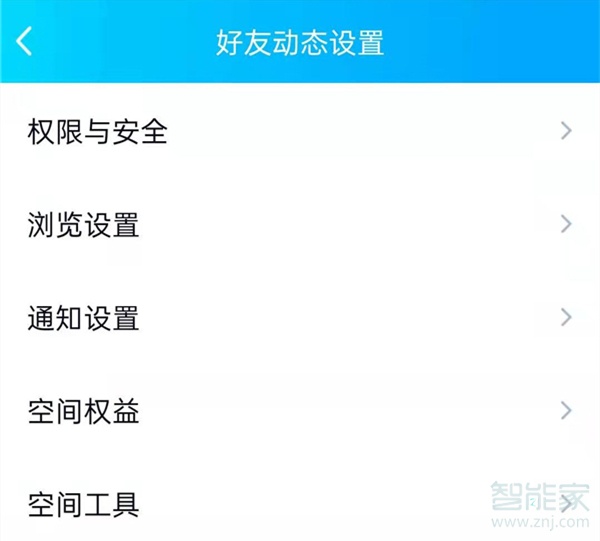
Task: Go back from 好友动态设置
Action: pos(25,41)
